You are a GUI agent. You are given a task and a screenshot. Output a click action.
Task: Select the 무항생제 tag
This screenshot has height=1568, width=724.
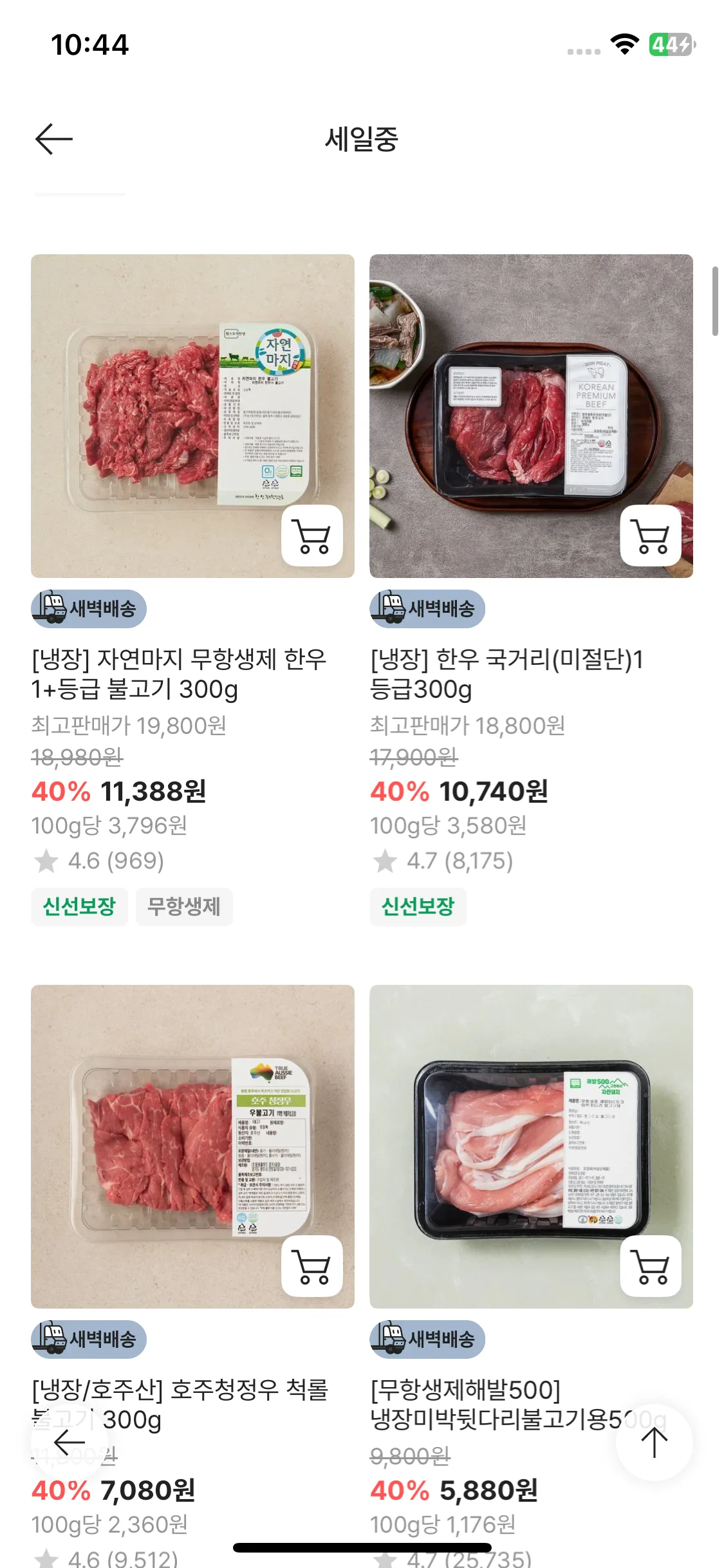(184, 906)
